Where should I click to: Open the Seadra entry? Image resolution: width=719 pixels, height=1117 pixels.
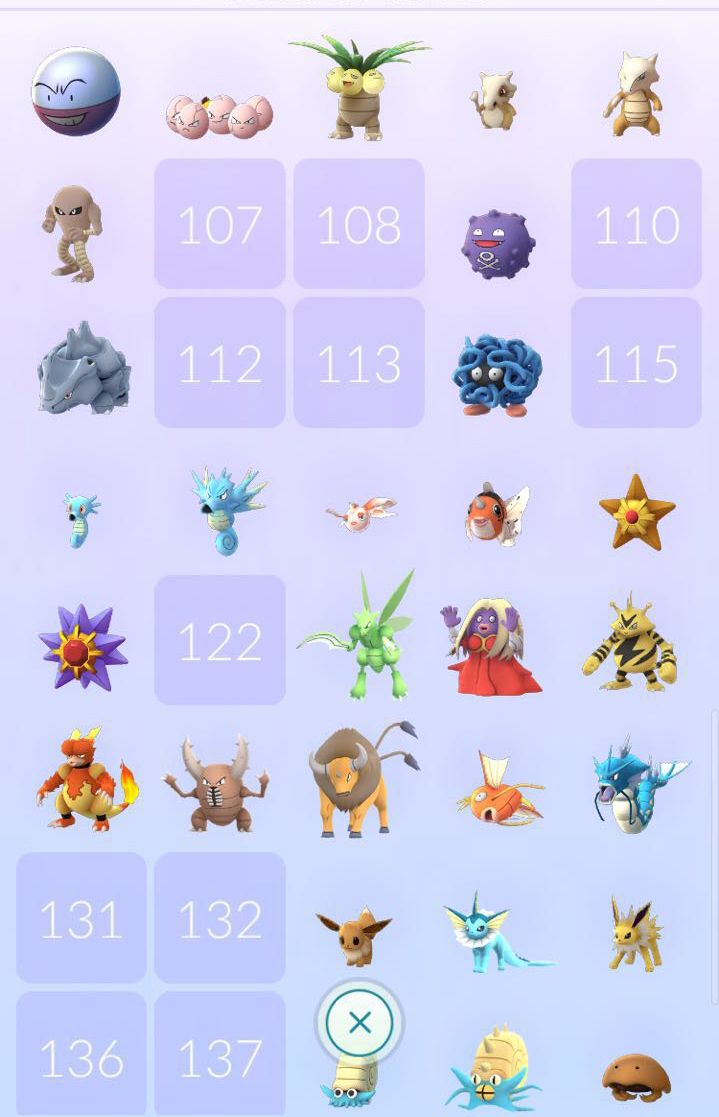pyautogui.click(x=226, y=510)
